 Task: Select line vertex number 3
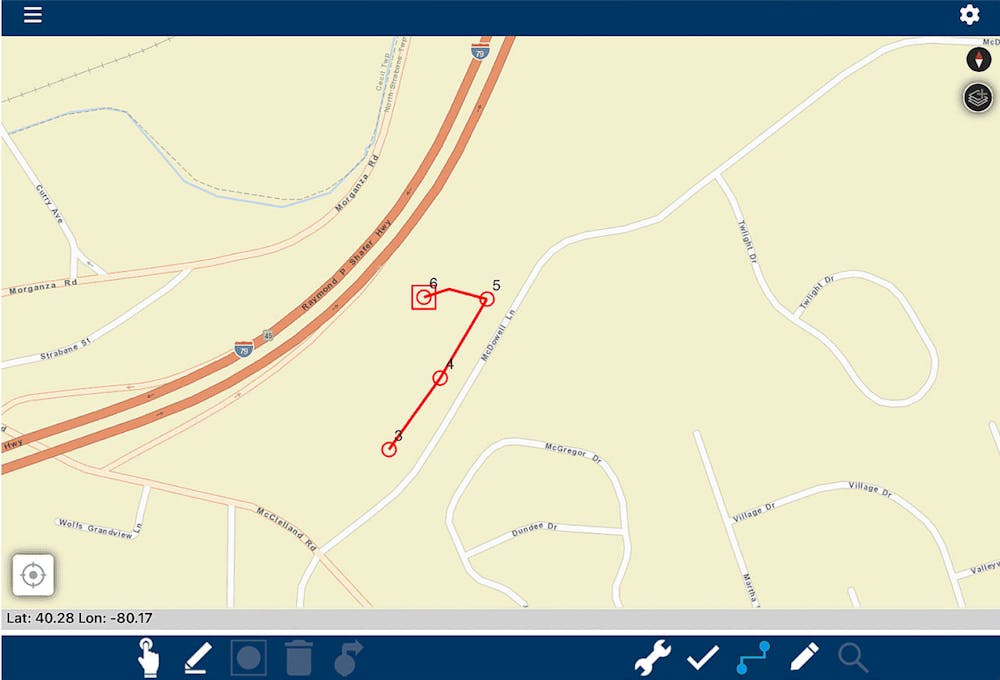point(390,450)
